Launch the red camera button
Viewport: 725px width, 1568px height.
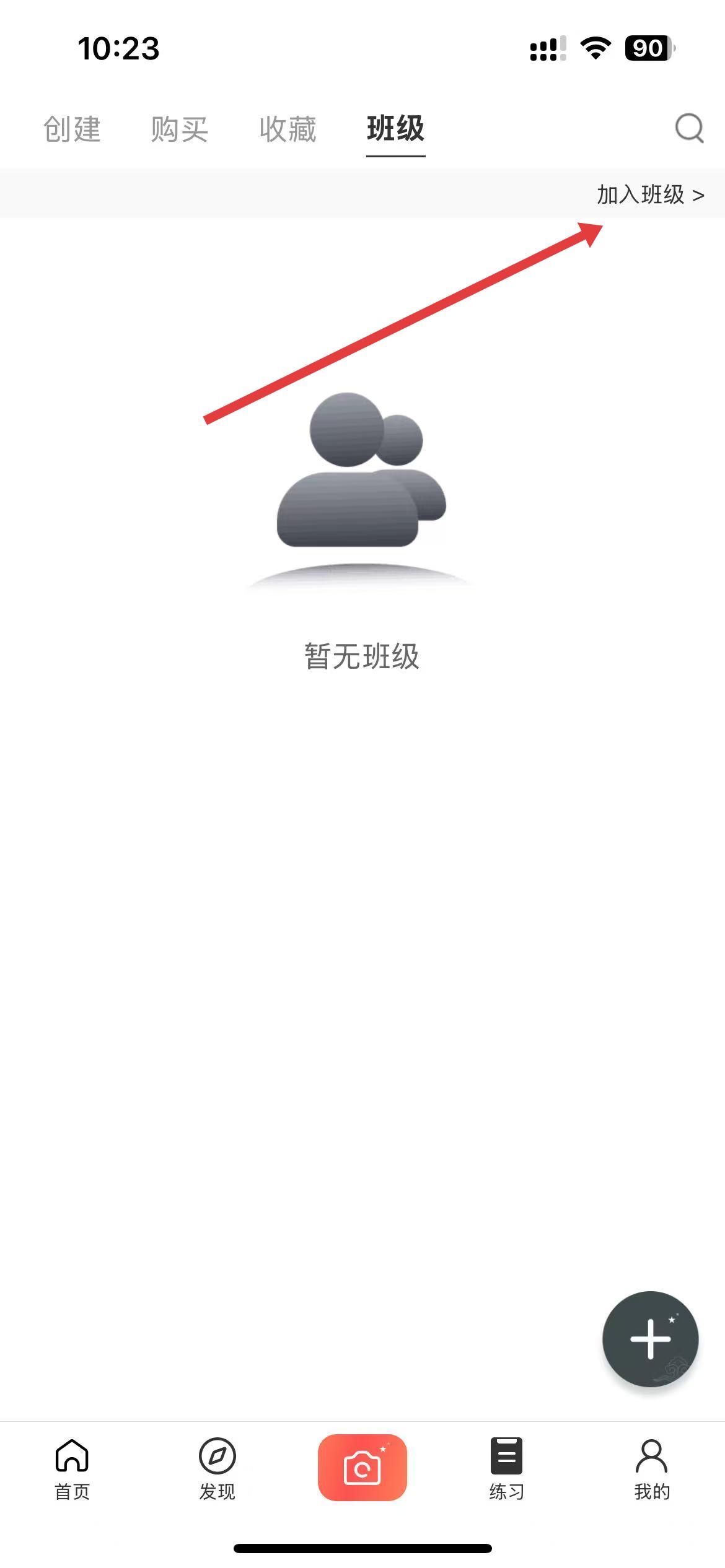point(362,1467)
